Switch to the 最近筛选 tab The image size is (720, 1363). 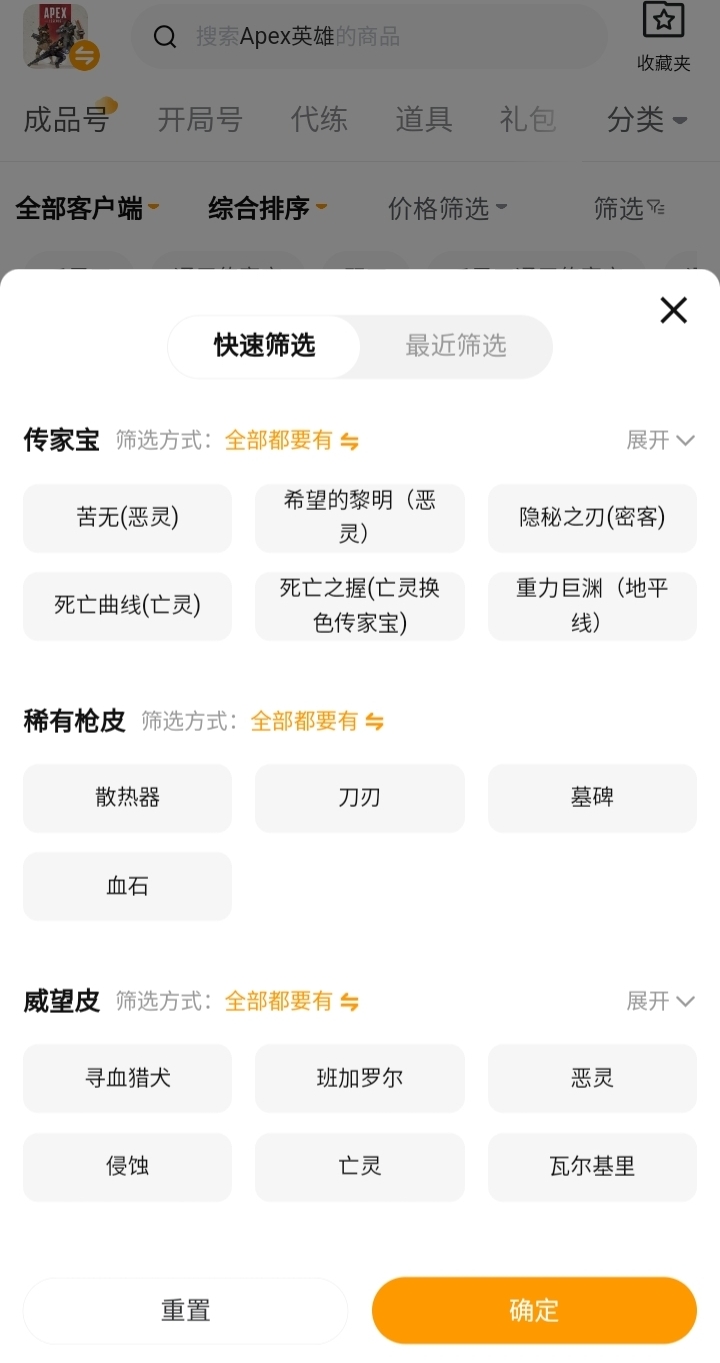coord(455,346)
